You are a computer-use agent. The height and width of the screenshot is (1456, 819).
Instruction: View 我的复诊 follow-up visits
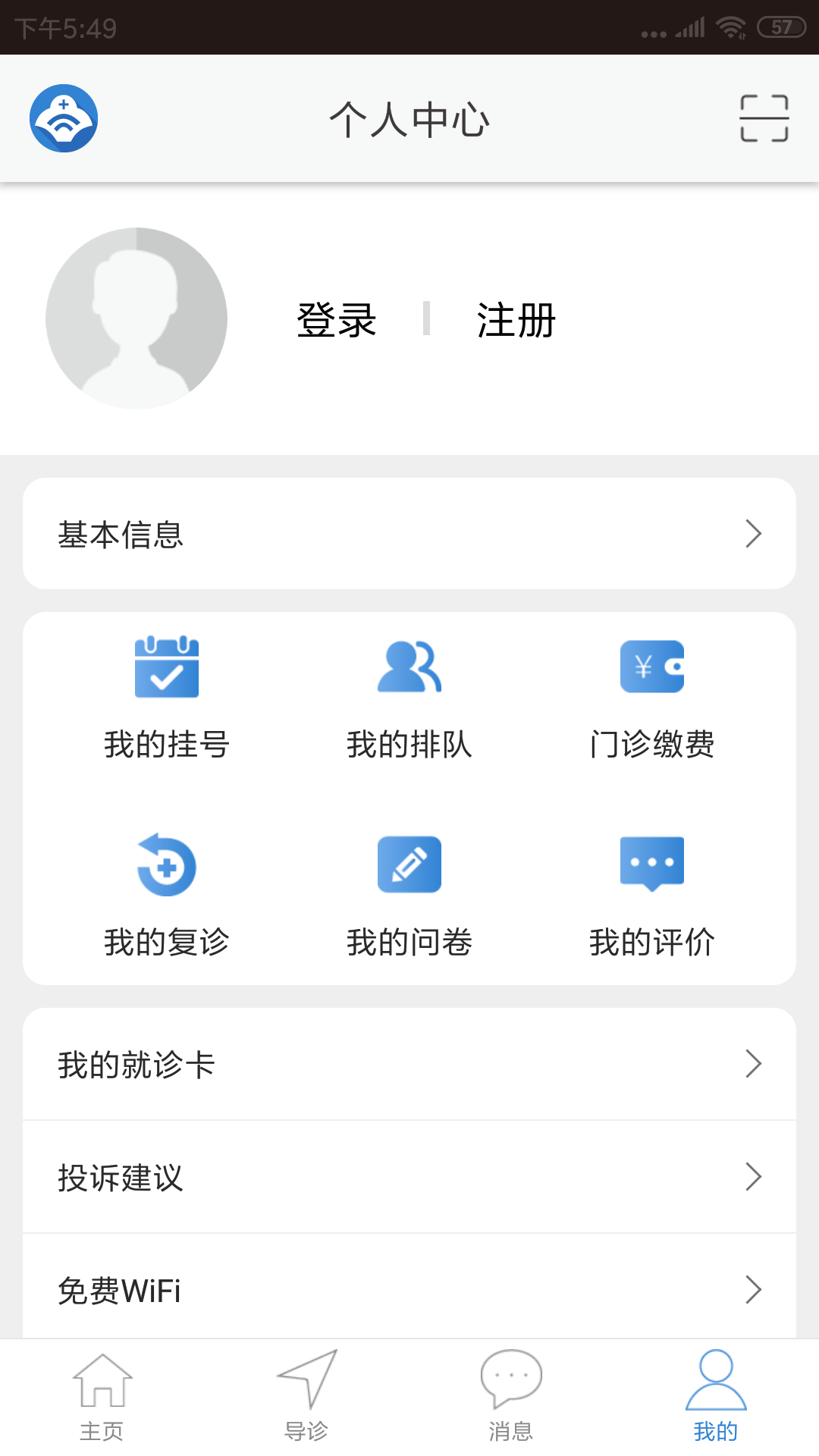click(x=167, y=896)
